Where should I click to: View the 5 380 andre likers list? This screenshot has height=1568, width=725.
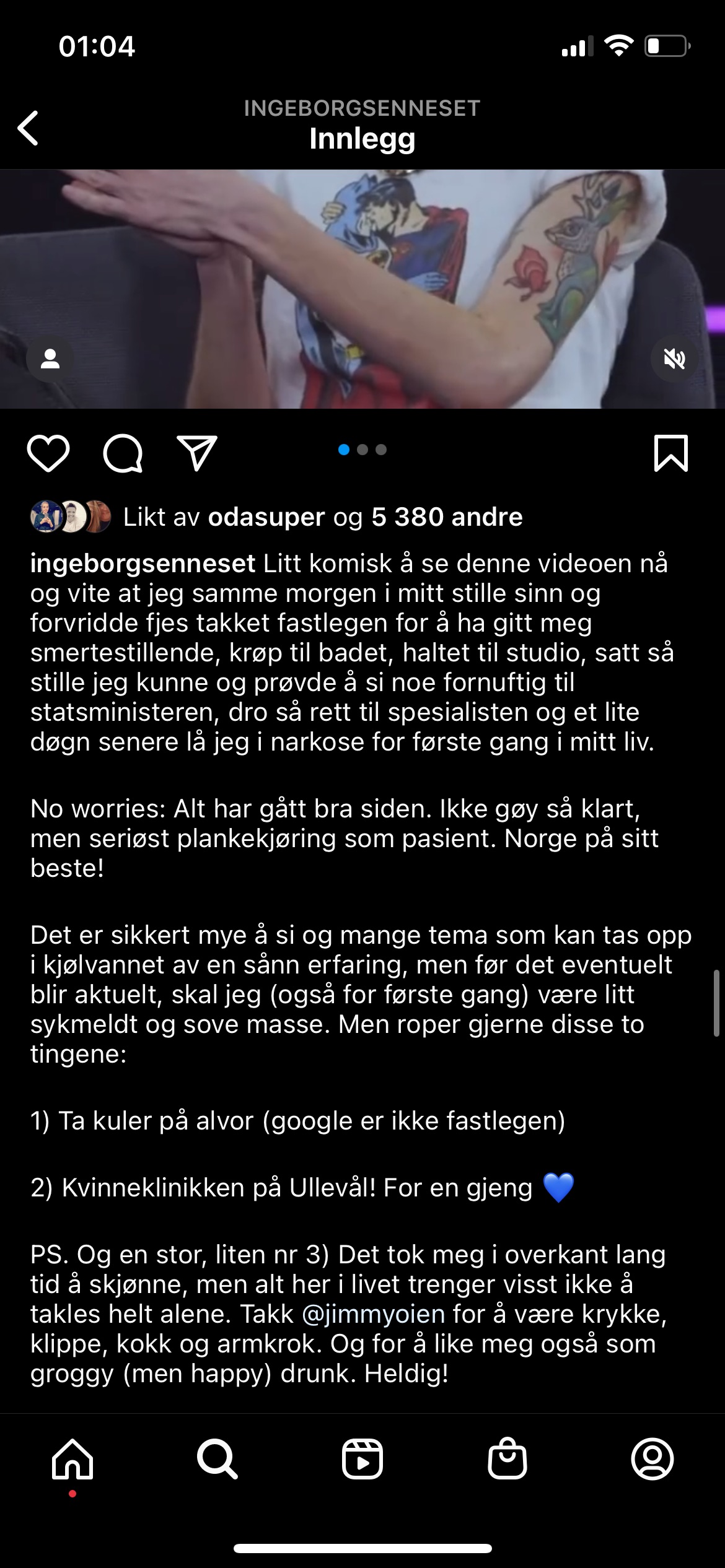point(447,517)
